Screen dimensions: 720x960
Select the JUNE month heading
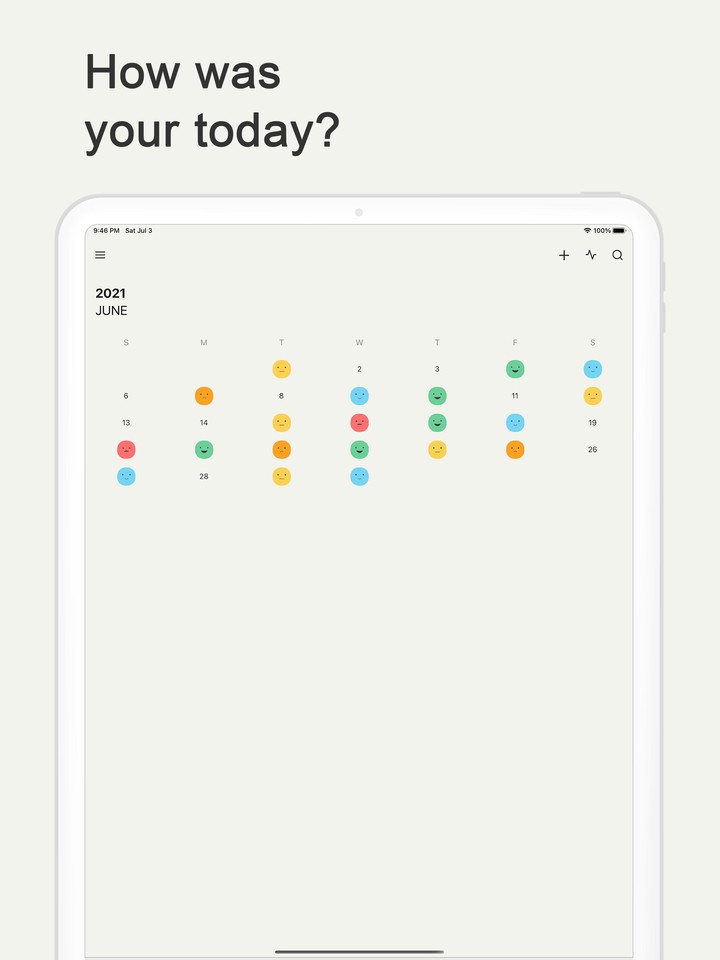coord(111,311)
